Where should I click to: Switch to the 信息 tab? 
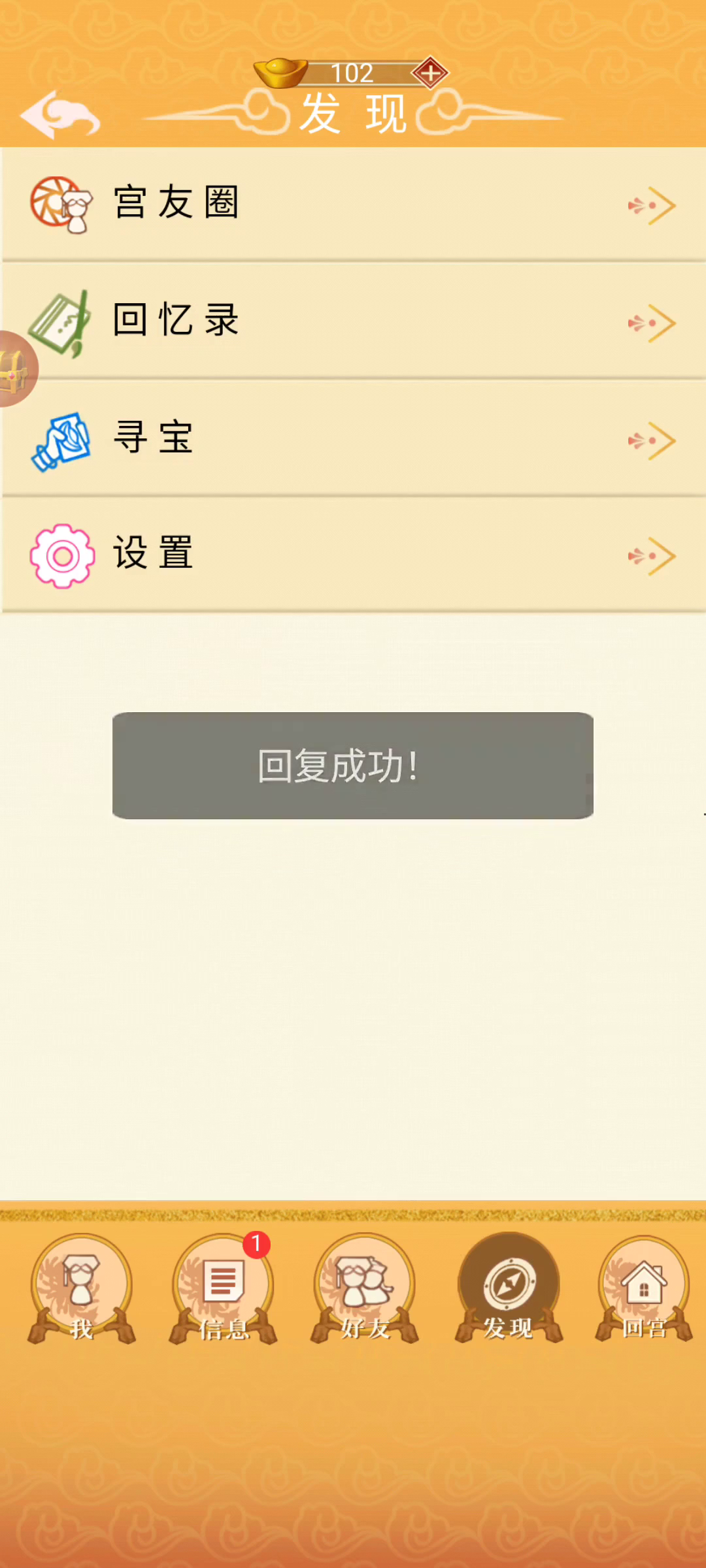pyautogui.click(x=223, y=1287)
